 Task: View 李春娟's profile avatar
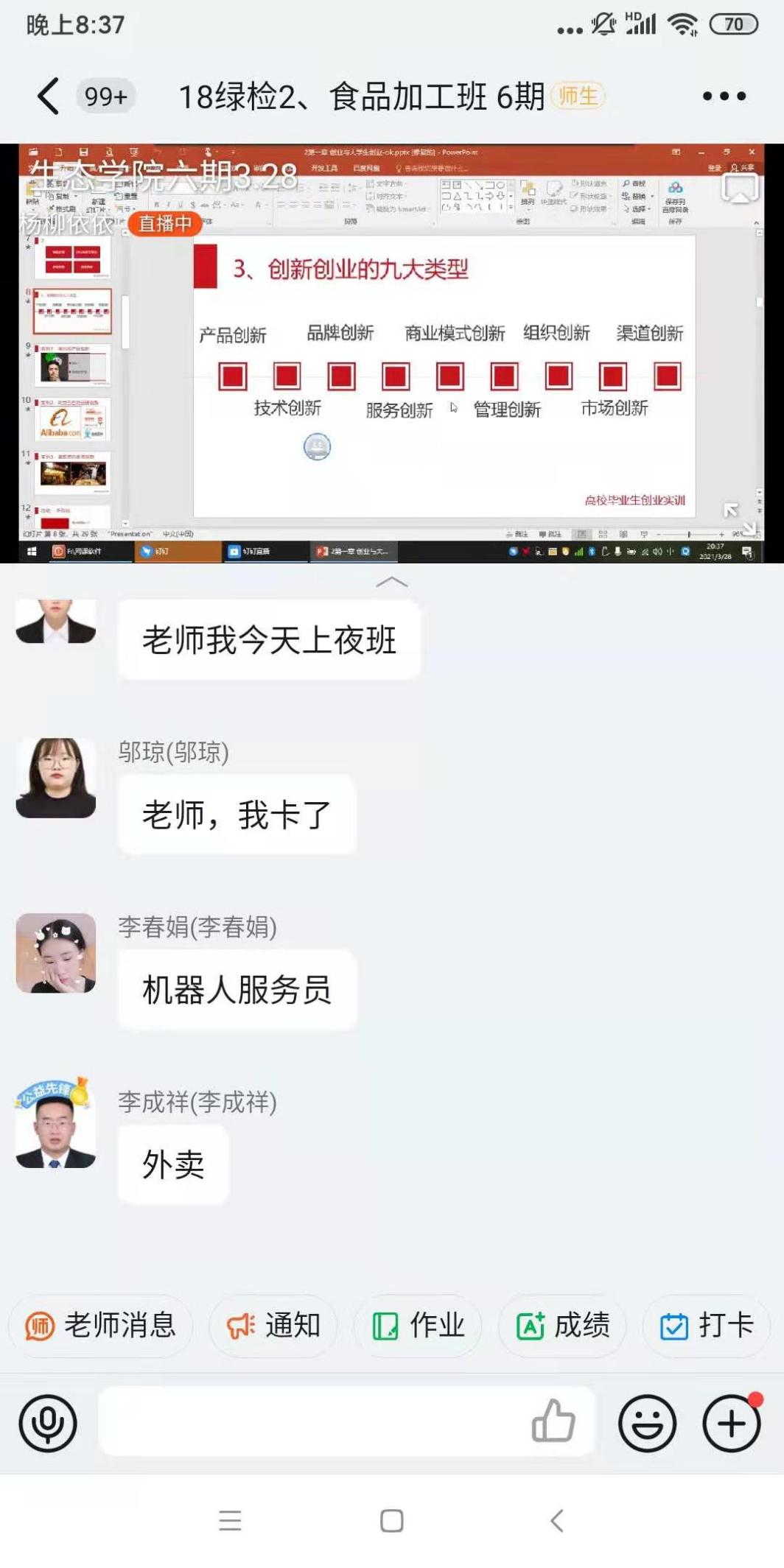(56, 953)
